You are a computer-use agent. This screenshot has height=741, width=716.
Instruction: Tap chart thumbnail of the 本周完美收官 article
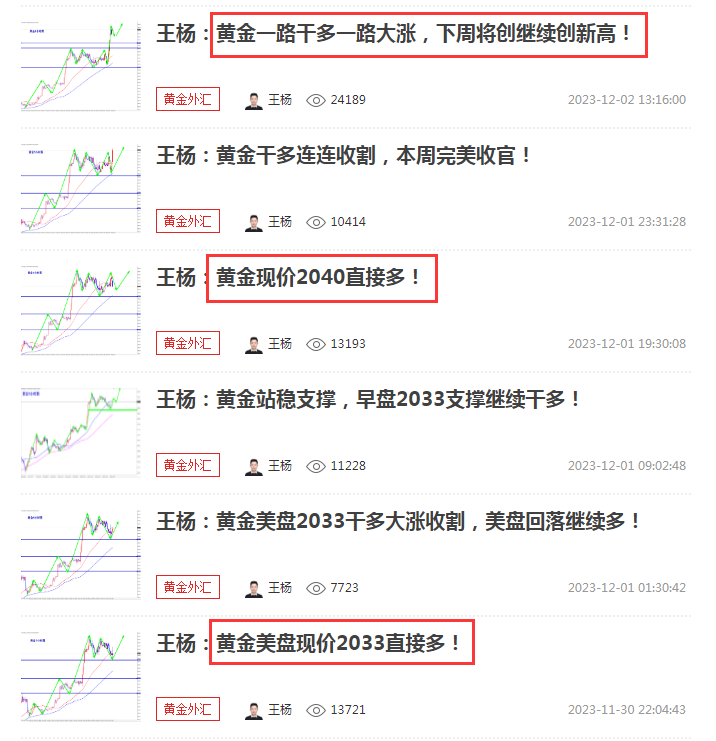click(x=81, y=187)
